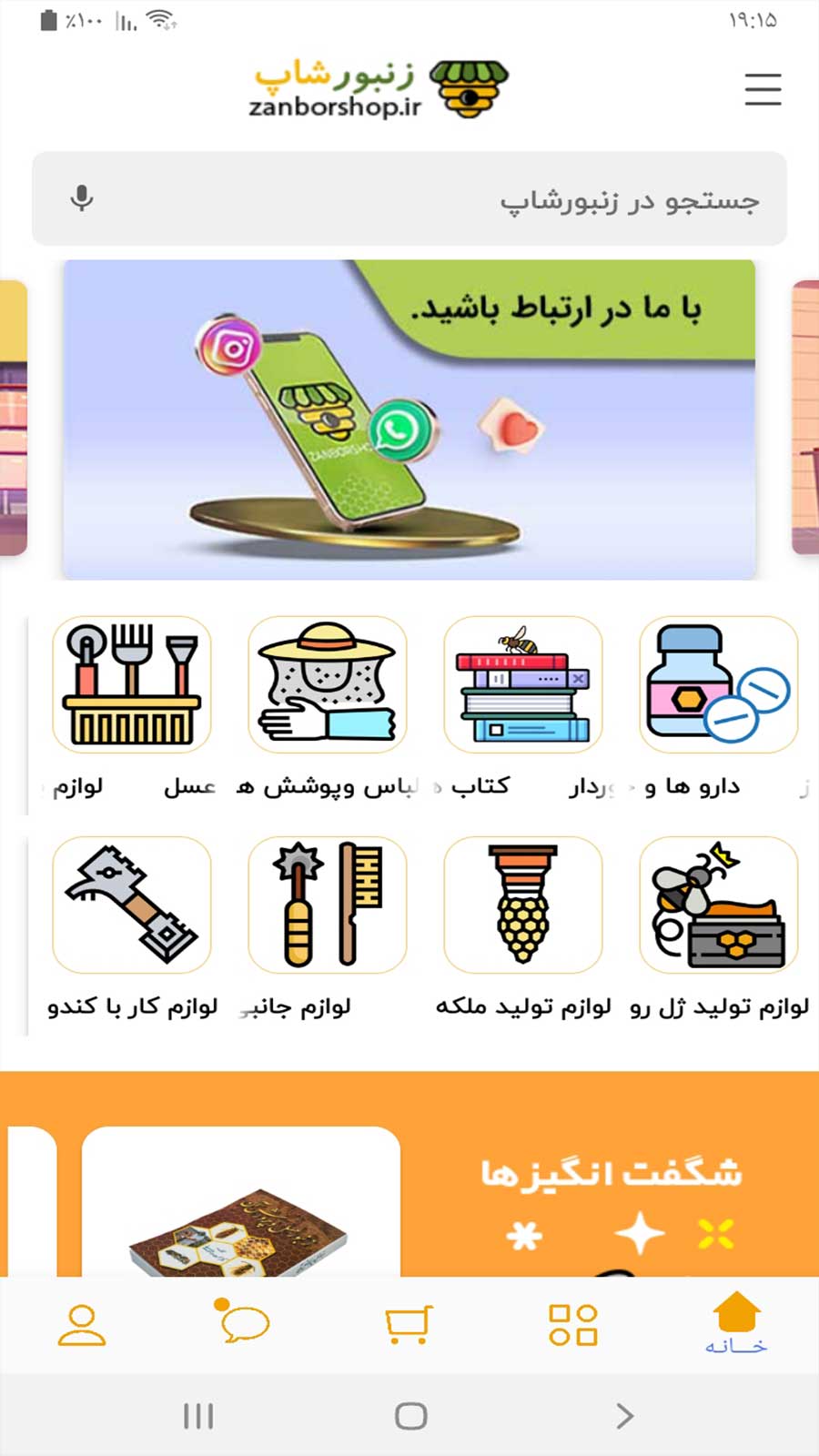Switch to the categories grid tab
Viewport: 819px width, 1456px height.
click(572, 1324)
